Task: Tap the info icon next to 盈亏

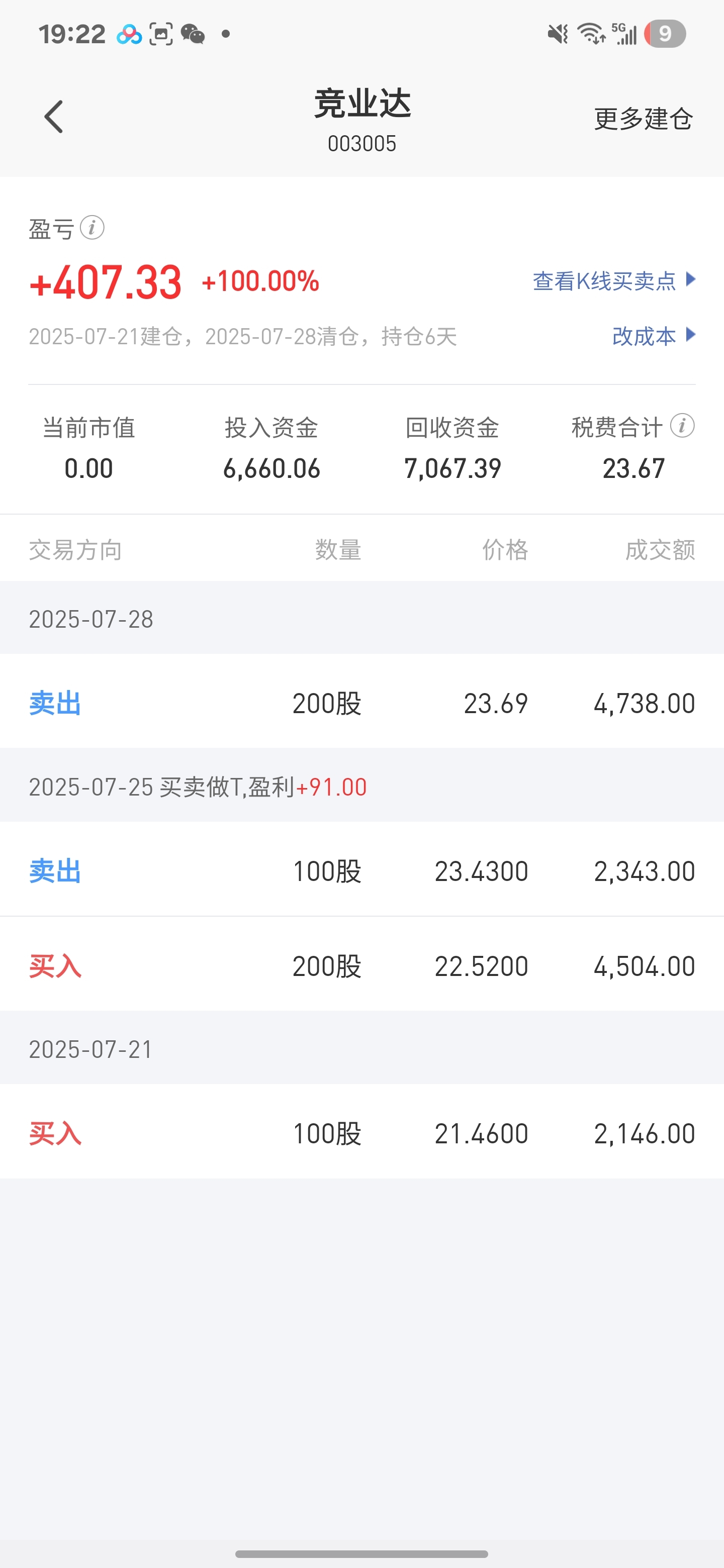Action: coord(92,228)
